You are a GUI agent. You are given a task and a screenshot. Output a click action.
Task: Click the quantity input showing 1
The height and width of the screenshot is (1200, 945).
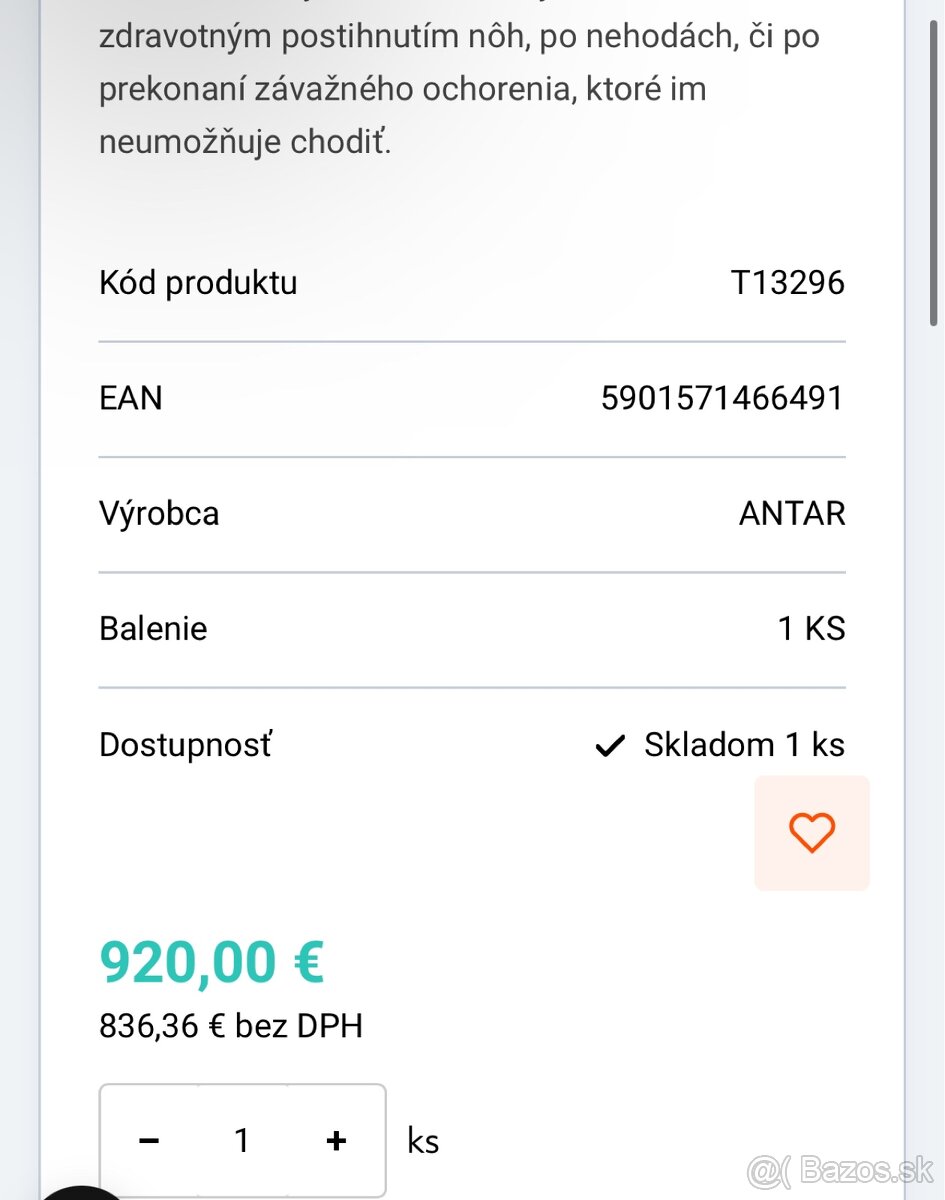(x=242, y=1140)
